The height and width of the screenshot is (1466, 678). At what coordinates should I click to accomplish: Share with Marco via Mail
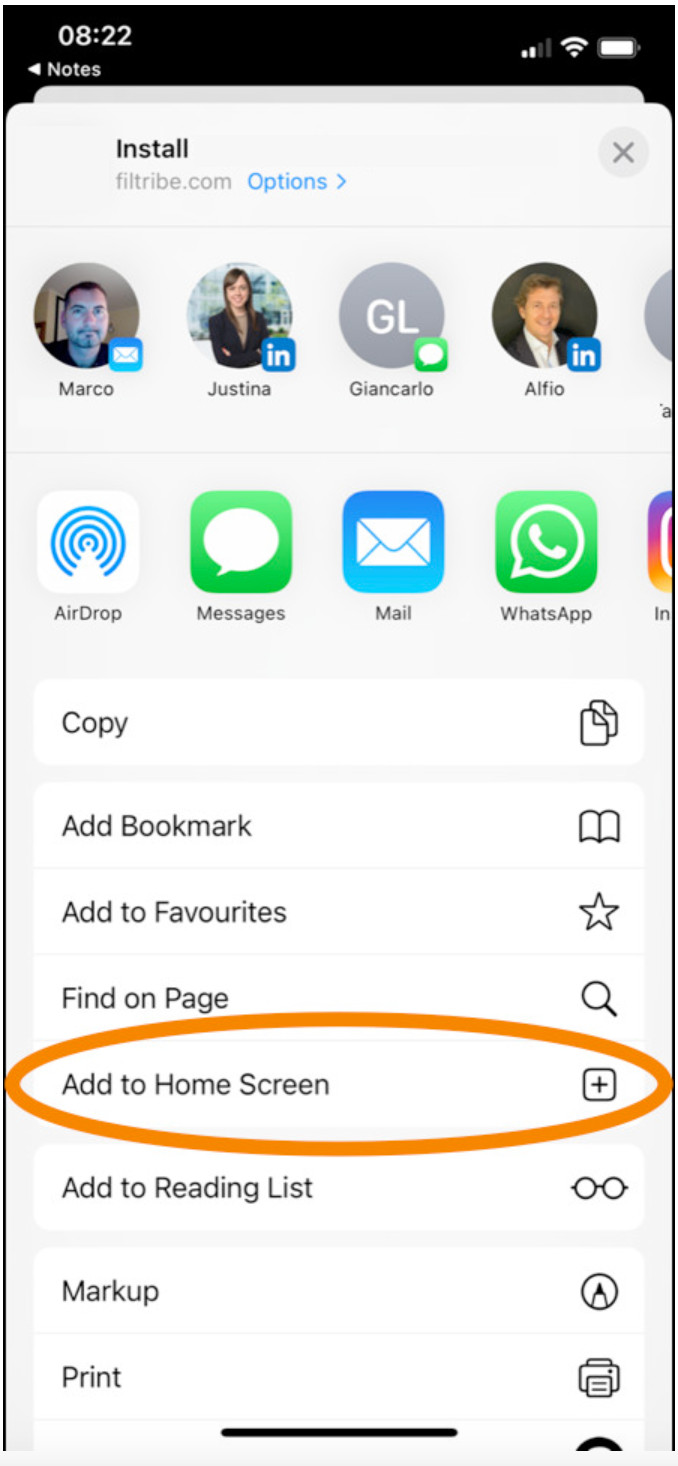pyautogui.click(x=86, y=317)
